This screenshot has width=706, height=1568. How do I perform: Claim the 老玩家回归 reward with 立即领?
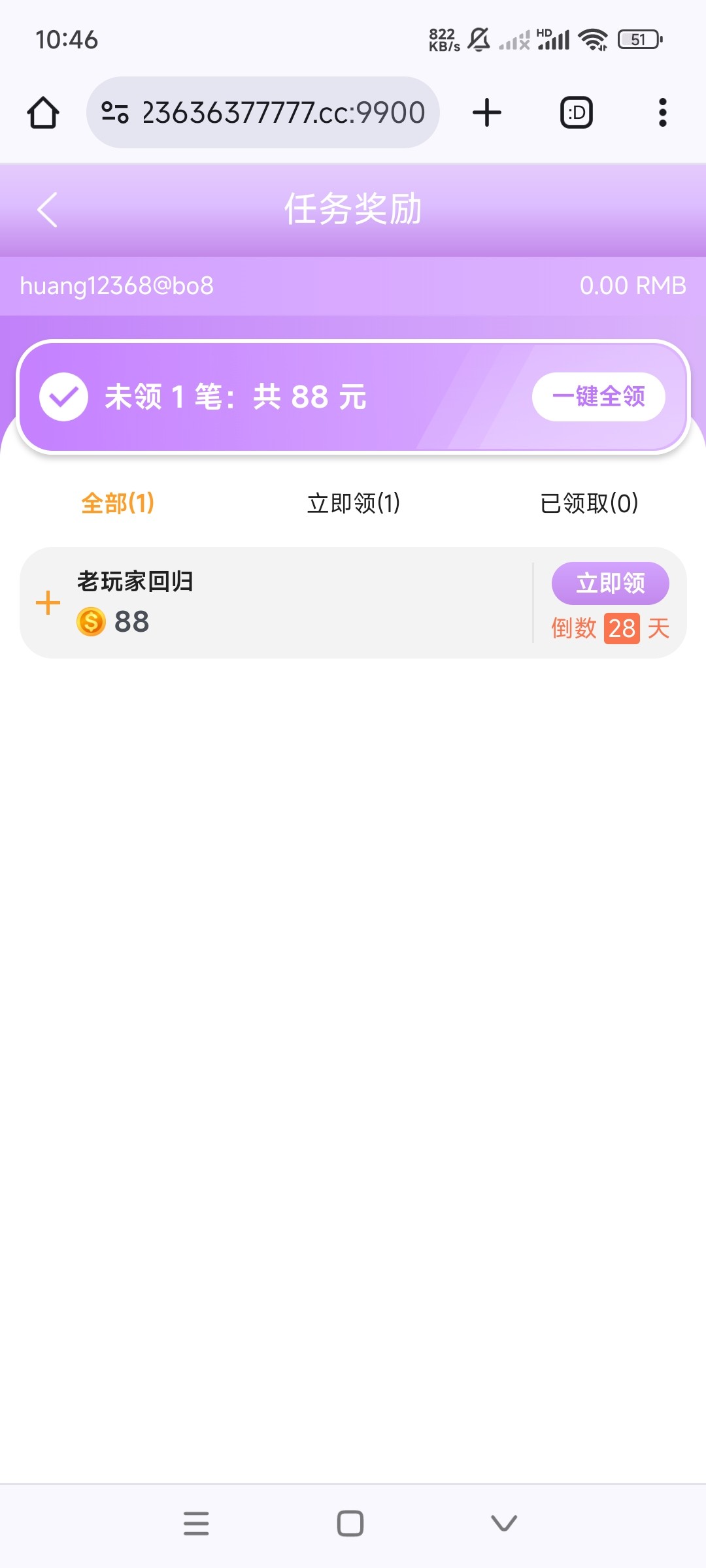[610, 583]
